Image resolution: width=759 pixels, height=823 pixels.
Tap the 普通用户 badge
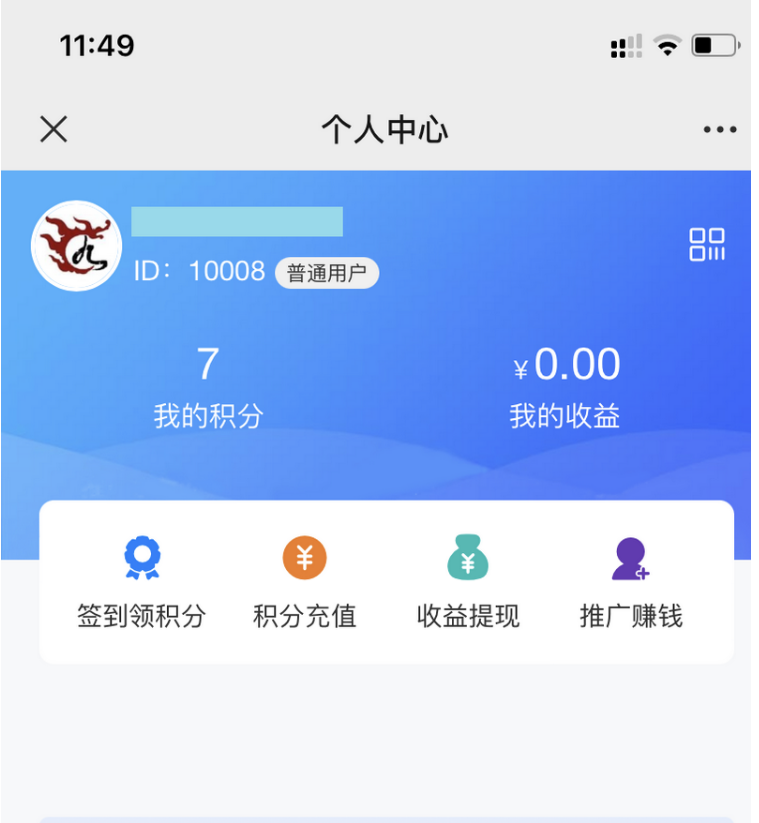[x=325, y=271]
